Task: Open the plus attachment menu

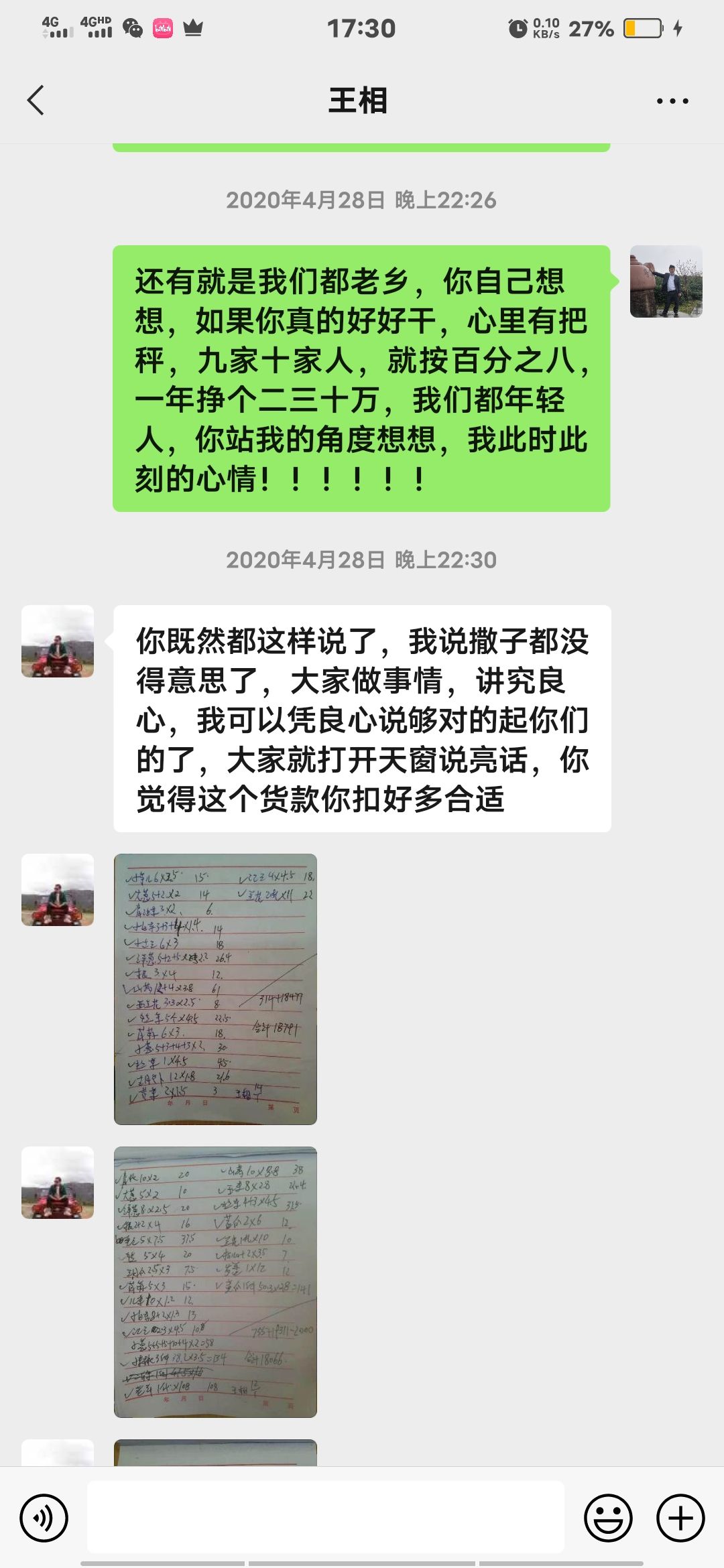Action: click(x=680, y=1518)
